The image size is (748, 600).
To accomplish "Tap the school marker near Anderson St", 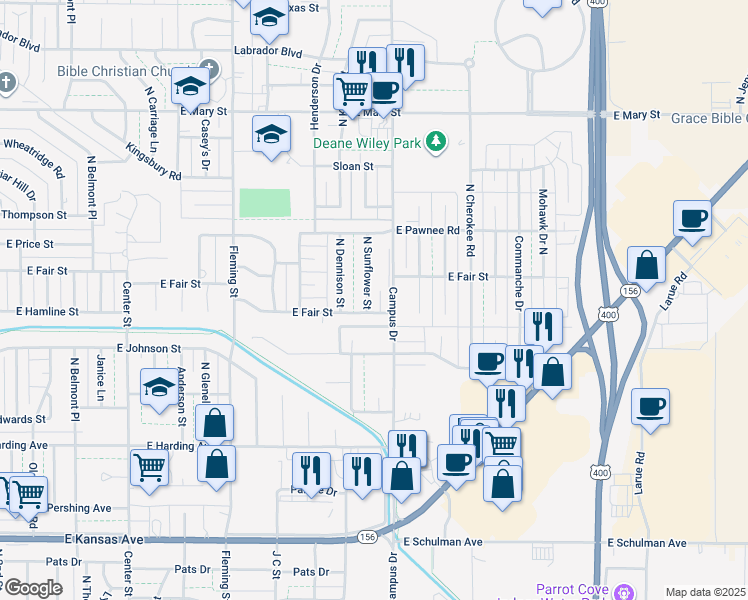I will click(160, 388).
